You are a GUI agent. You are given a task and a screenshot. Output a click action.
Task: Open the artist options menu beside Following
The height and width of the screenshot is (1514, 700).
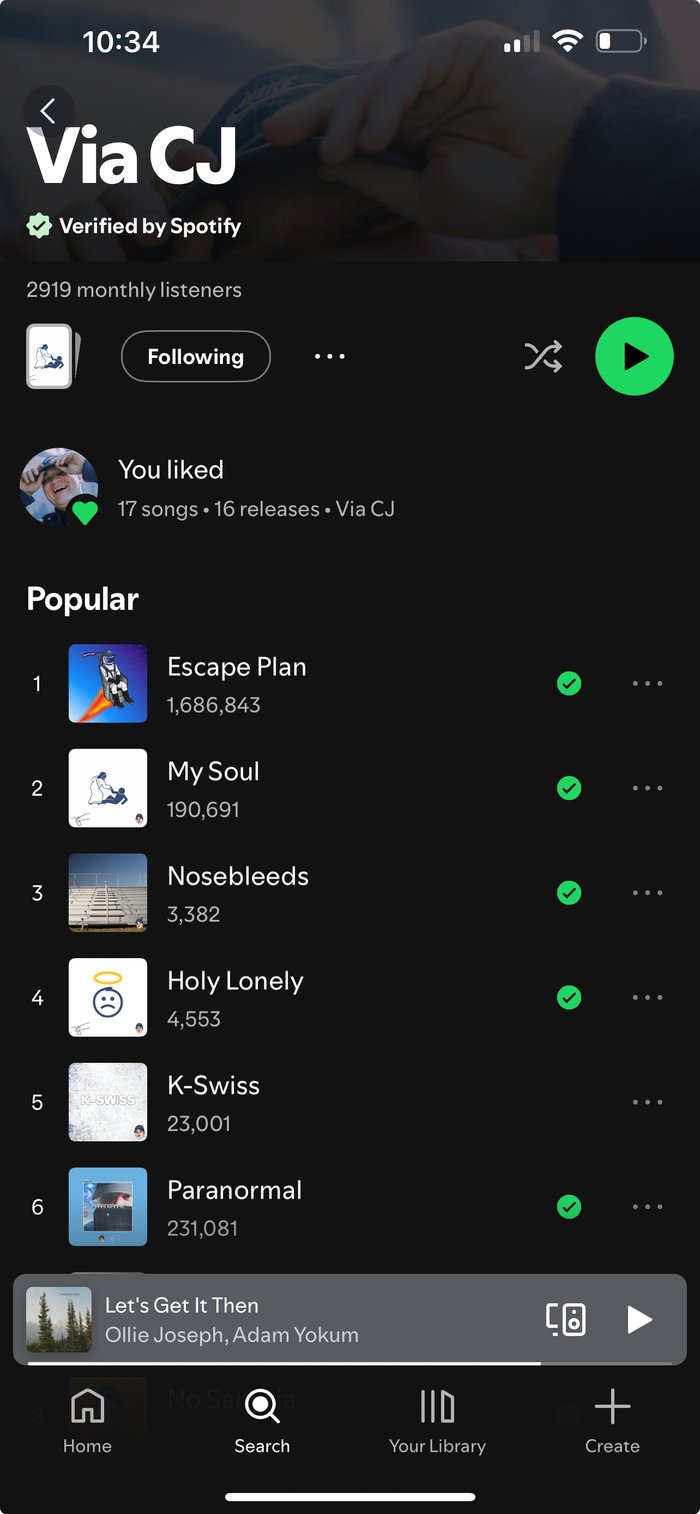(x=330, y=357)
